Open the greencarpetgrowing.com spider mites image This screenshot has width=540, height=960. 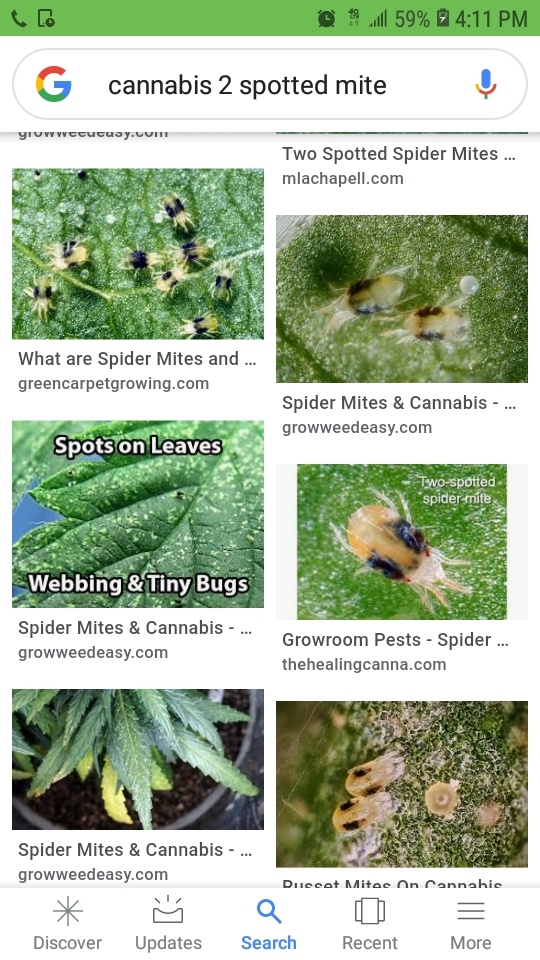(x=138, y=253)
